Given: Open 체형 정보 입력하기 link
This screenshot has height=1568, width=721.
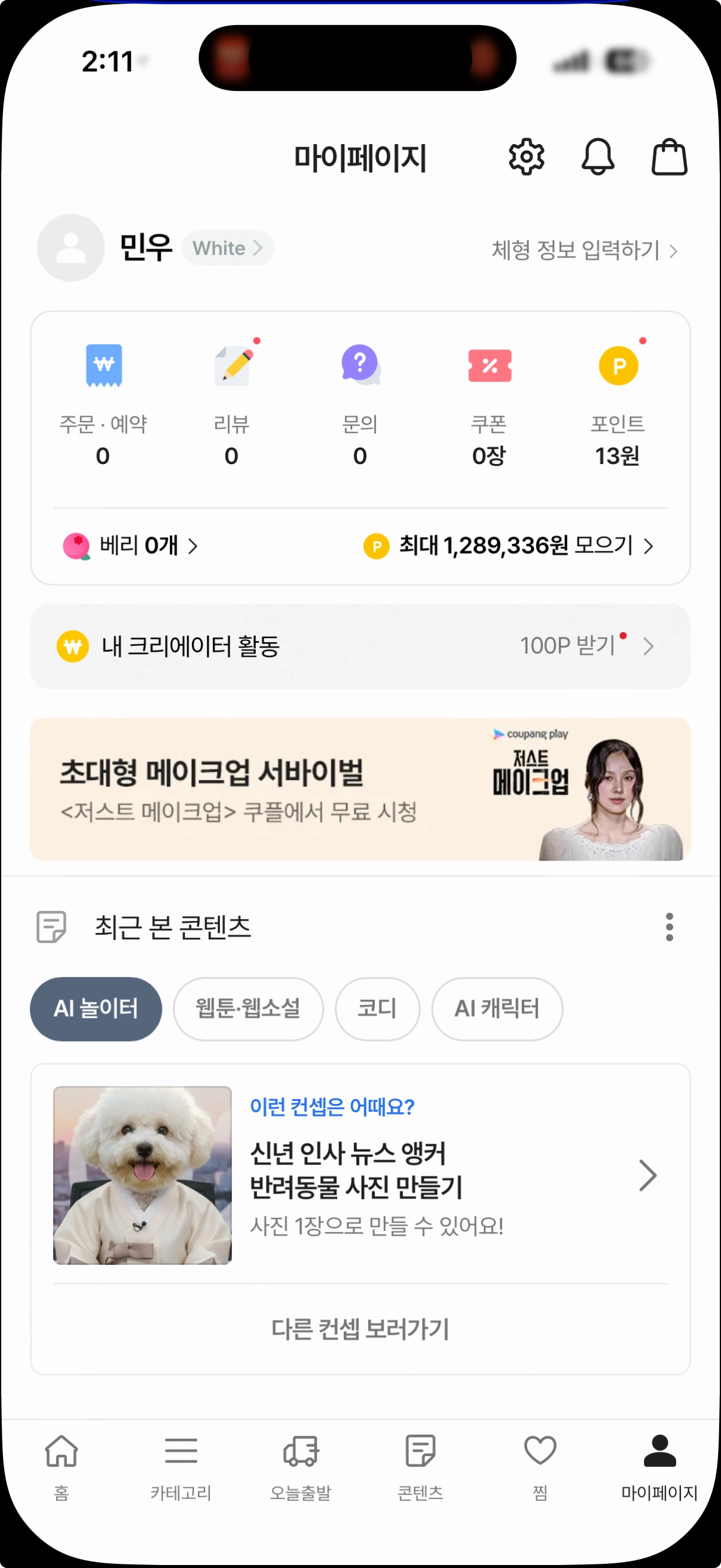Looking at the screenshot, I should coord(583,249).
